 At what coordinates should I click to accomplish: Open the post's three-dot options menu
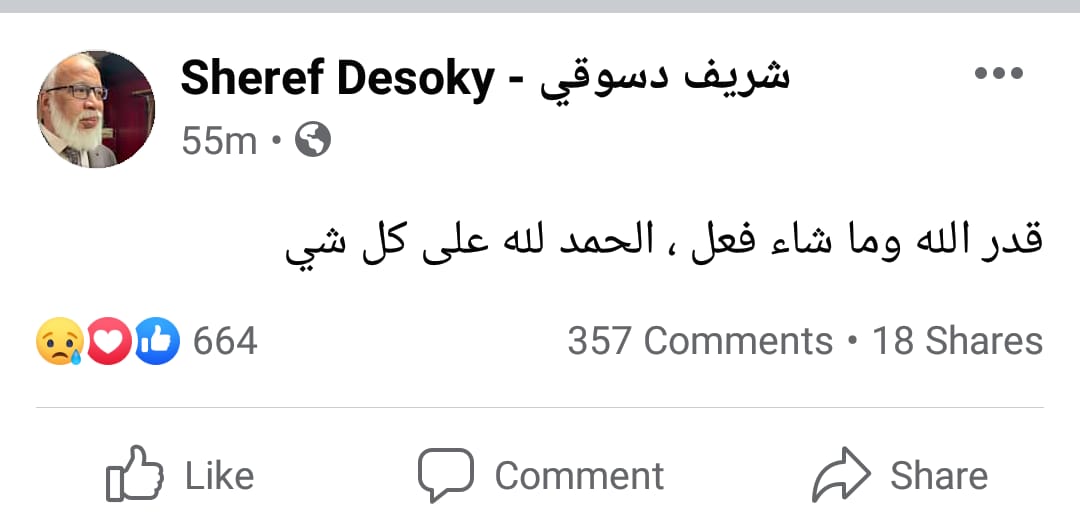998,74
